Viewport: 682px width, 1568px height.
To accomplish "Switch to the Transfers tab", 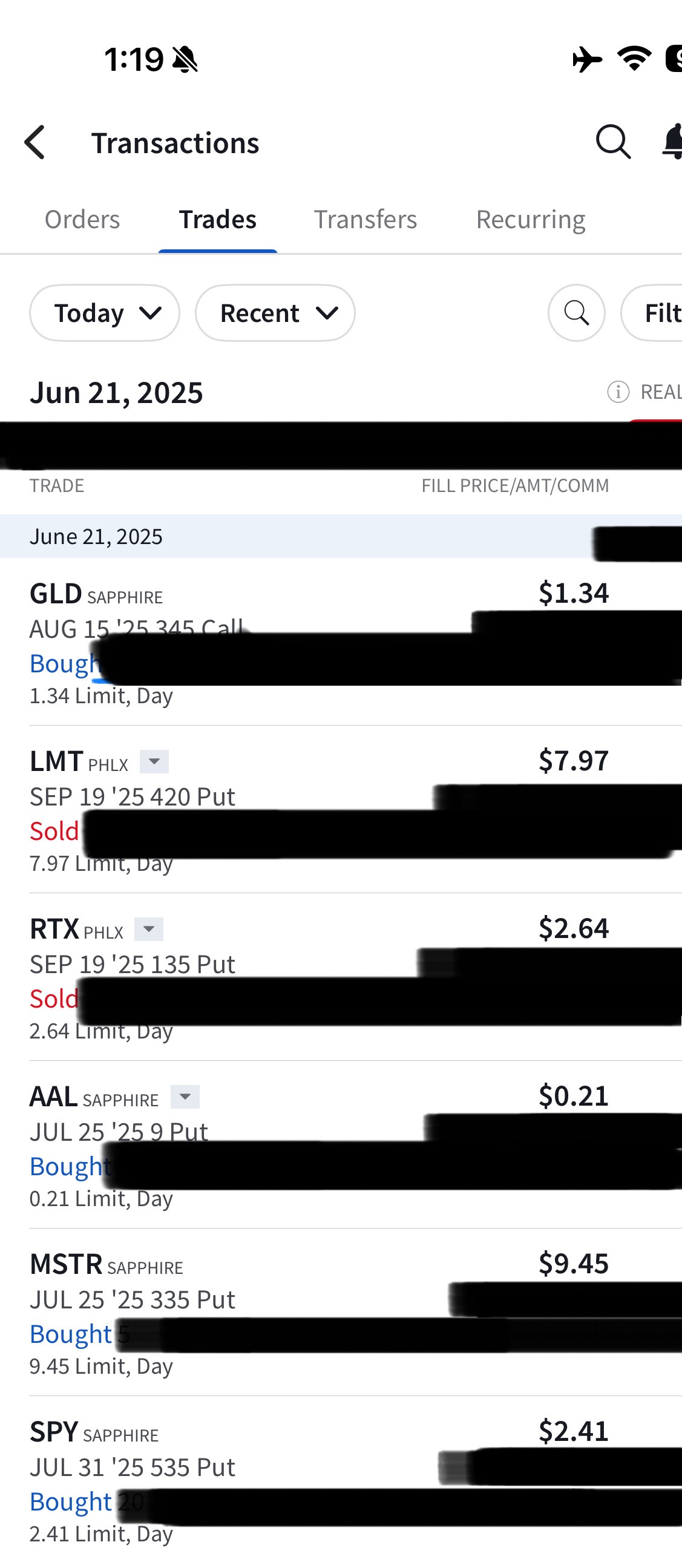I will click(x=366, y=220).
